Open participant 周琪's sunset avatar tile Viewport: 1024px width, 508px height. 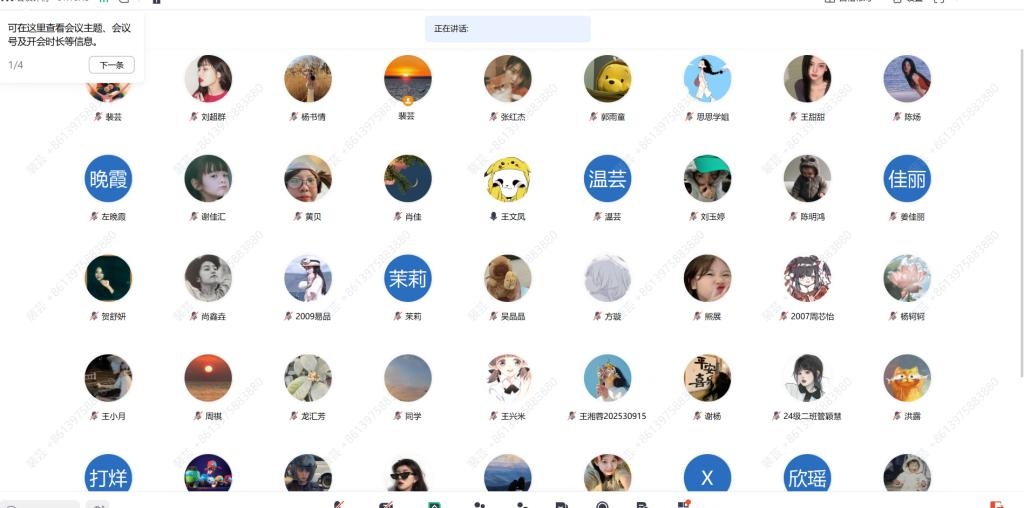coord(208,379)
